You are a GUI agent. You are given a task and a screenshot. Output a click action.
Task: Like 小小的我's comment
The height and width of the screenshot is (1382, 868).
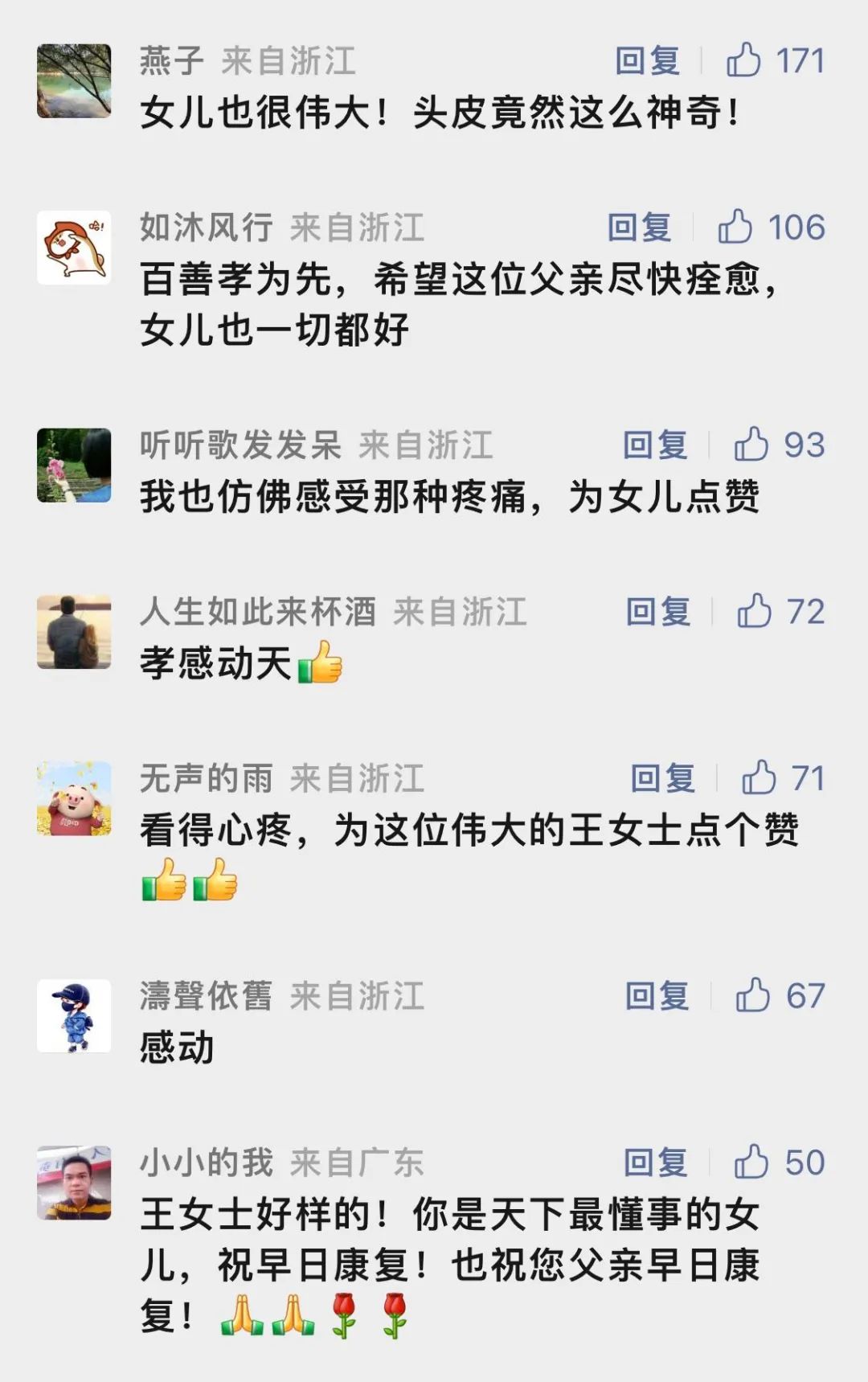point(751,1162)
